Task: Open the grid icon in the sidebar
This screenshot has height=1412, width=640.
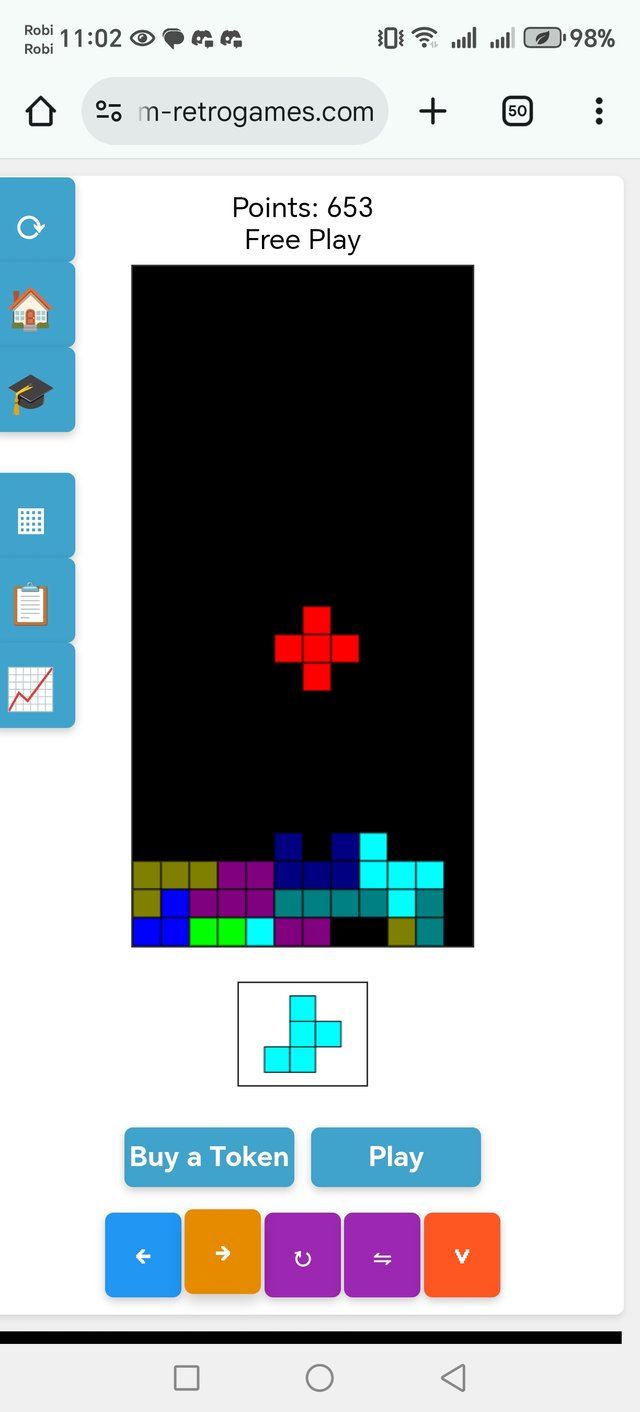Action: (31, 520)
